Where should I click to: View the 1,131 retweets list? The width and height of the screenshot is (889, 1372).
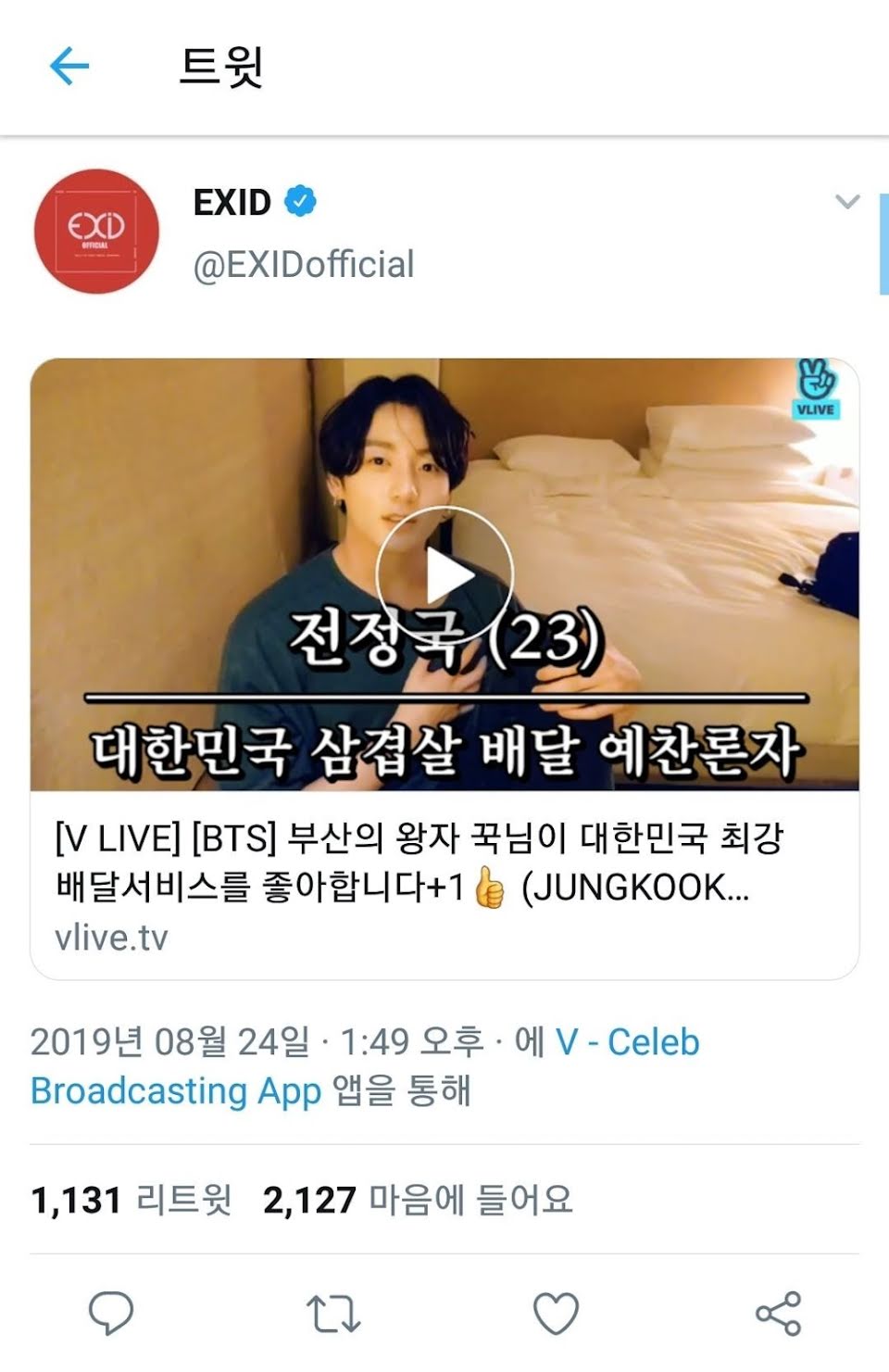pos(131,1201)
